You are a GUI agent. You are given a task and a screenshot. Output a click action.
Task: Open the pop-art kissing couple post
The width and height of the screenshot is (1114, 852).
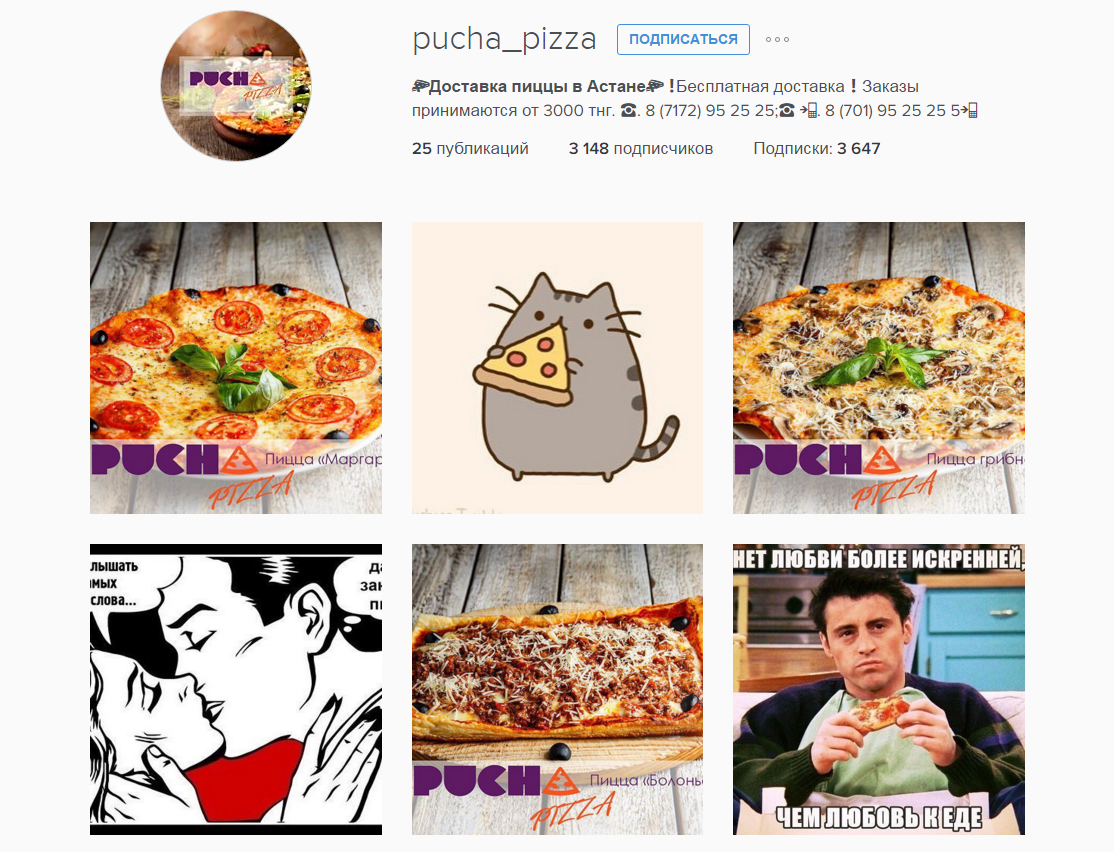click(236, 689)
